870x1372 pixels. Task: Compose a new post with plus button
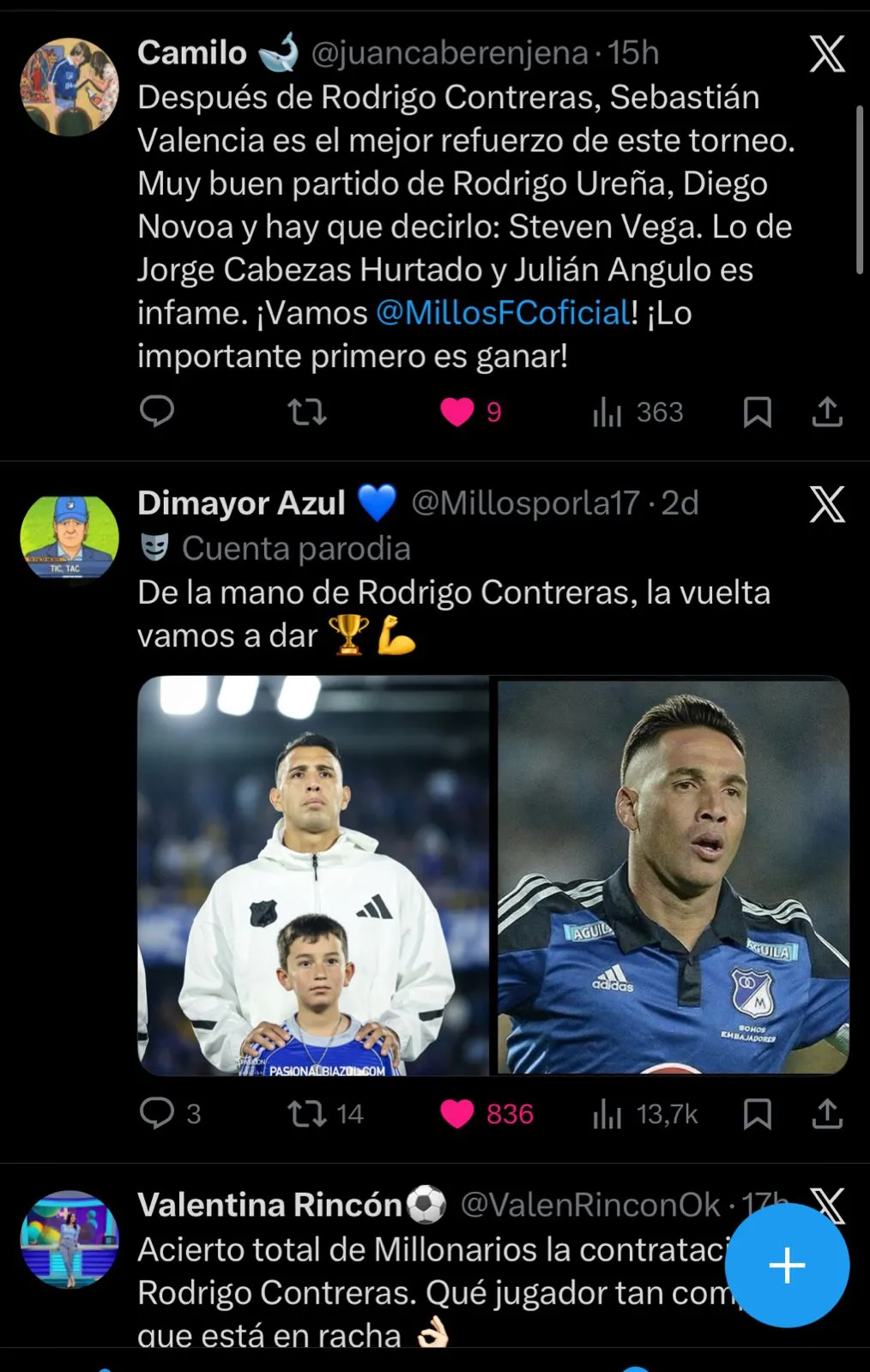(787, 1266)
